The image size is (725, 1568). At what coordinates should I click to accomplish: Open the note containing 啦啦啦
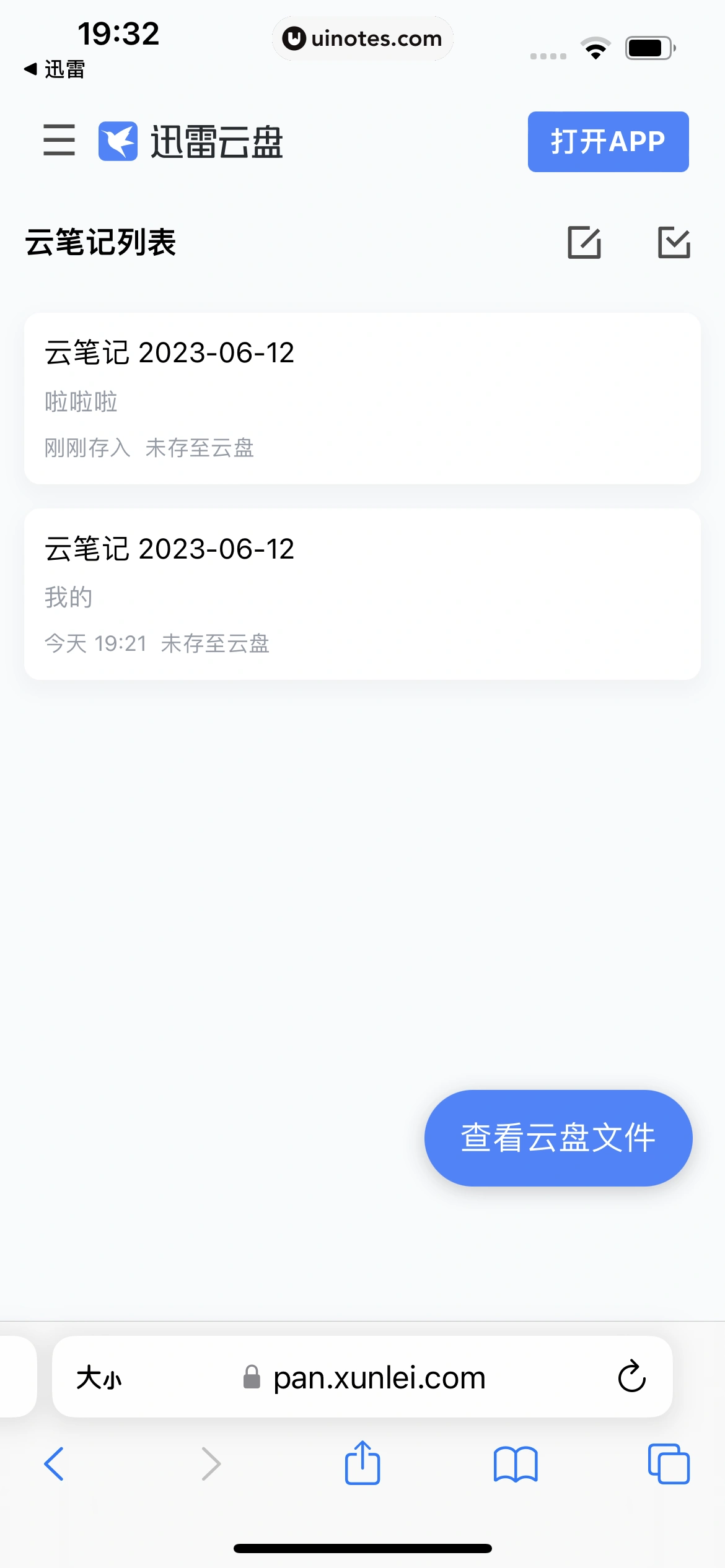pos(362,398)
